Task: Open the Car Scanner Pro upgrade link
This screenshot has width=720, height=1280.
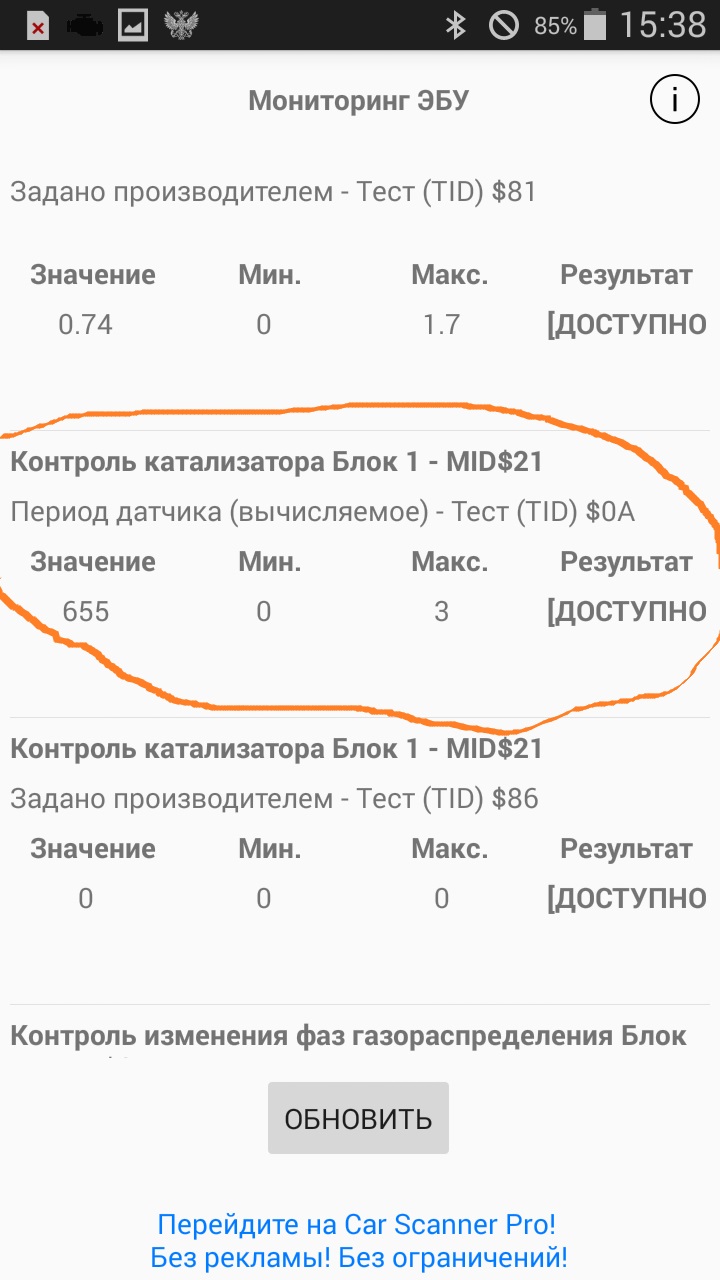Action: coord(359,1240)
